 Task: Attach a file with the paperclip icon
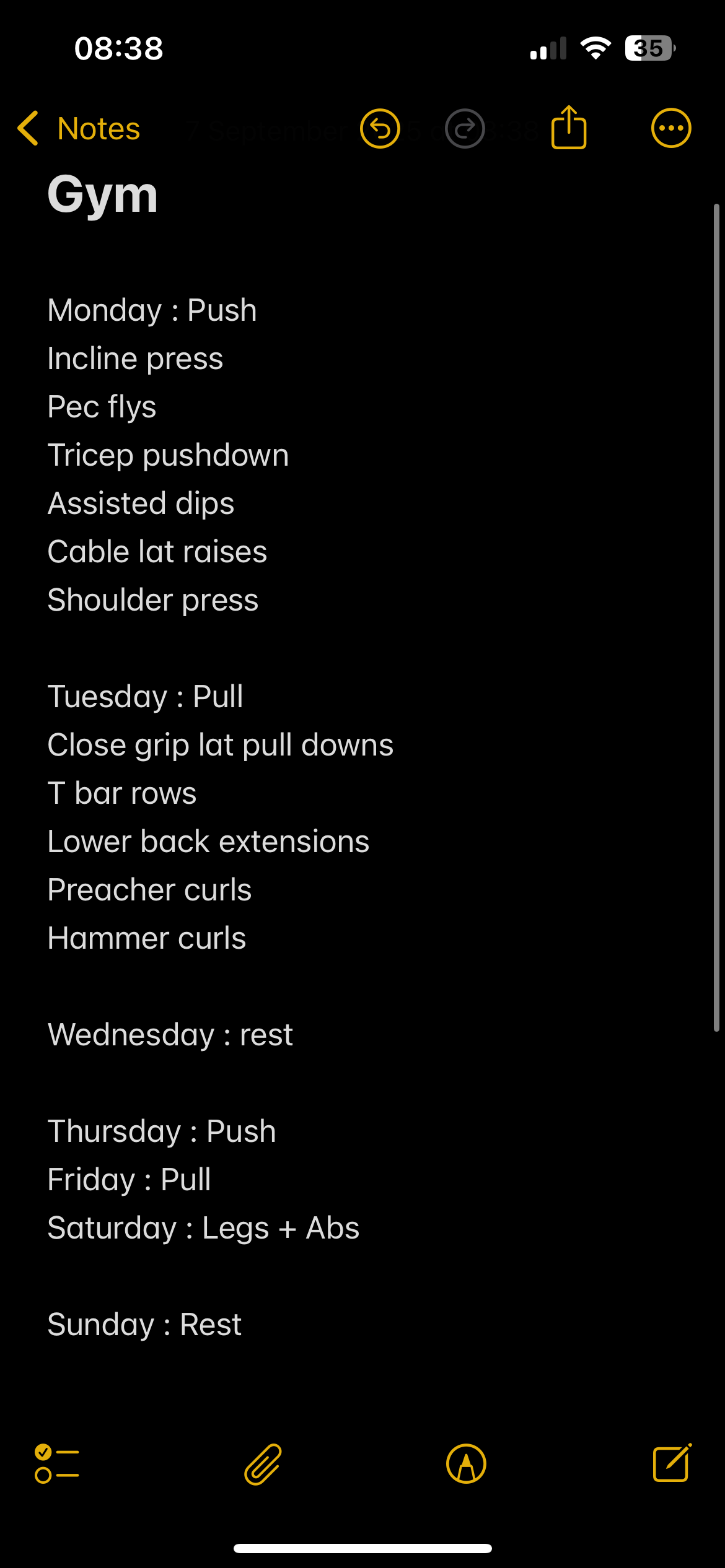pyautogui.click(x=263, y=1464)
